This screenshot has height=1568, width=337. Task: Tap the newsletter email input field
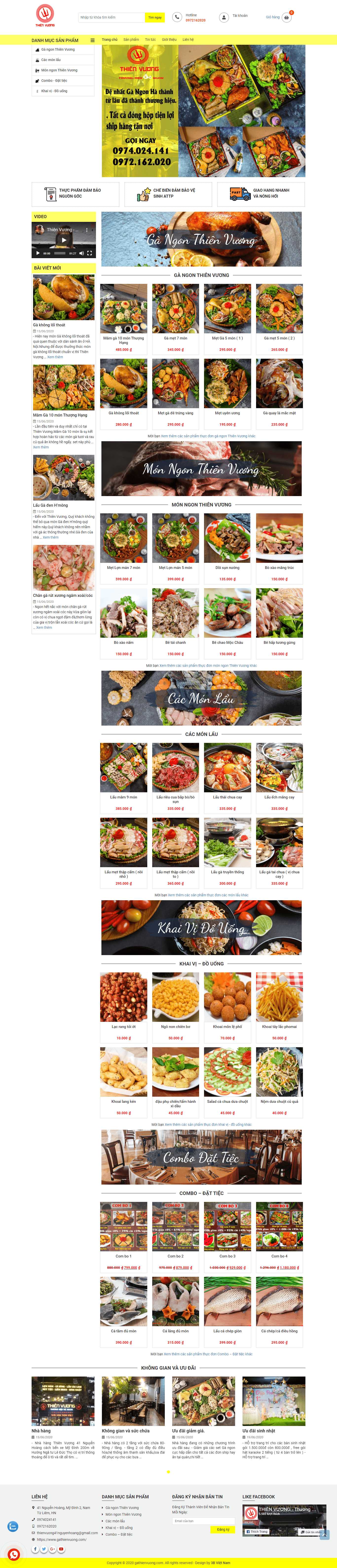[x=203, y=1521]
